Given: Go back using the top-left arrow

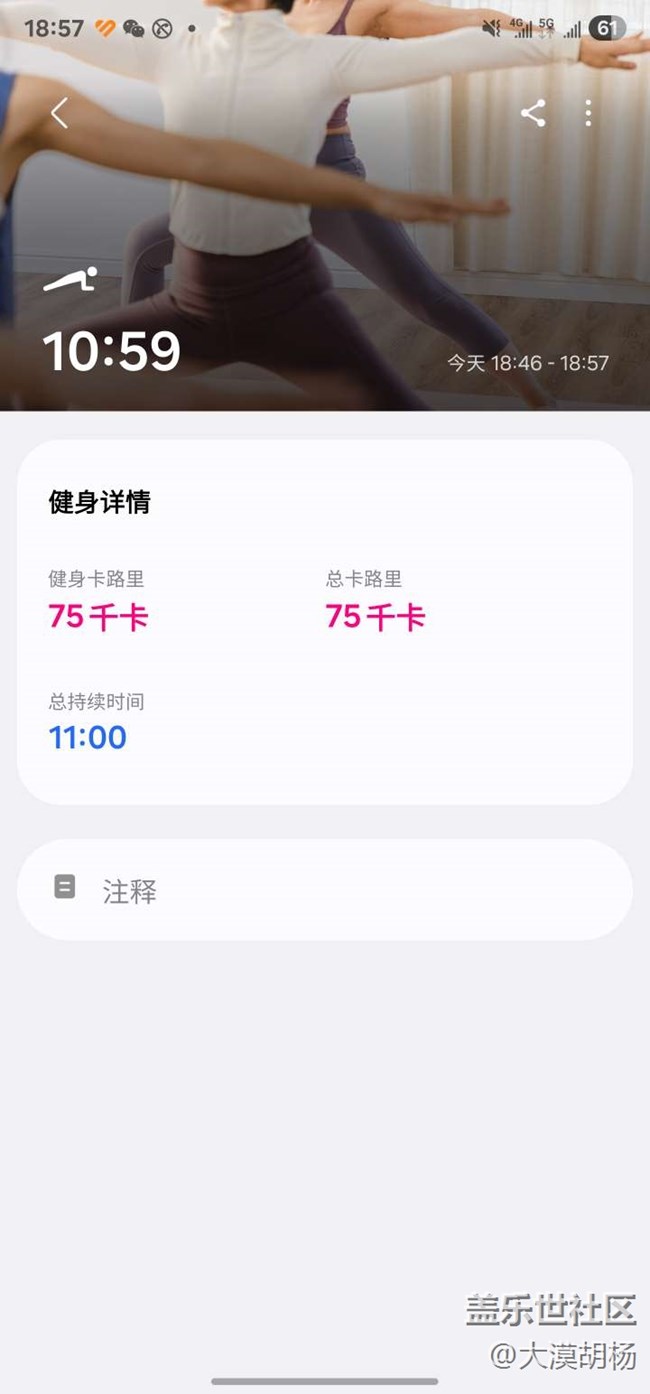Looking at the screenshot, I should 60,113.
